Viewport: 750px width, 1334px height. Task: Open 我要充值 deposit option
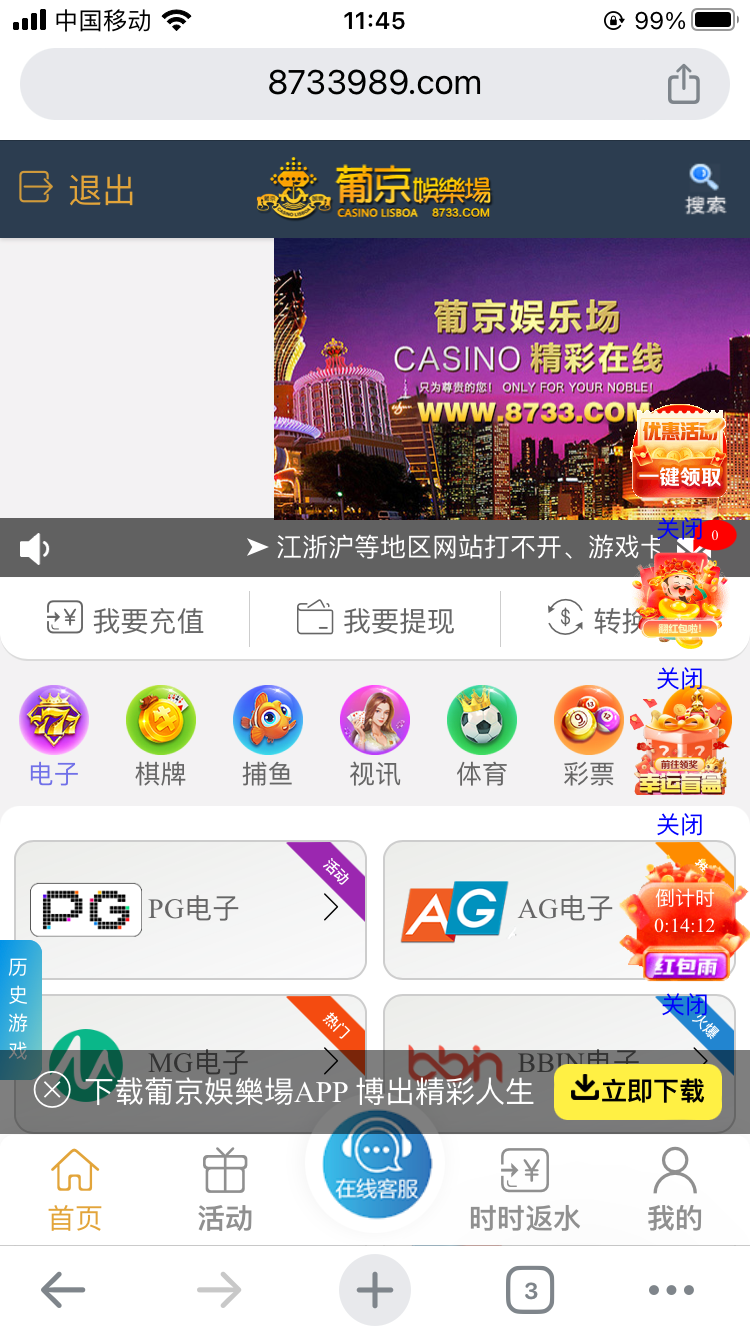pos(125,620)
